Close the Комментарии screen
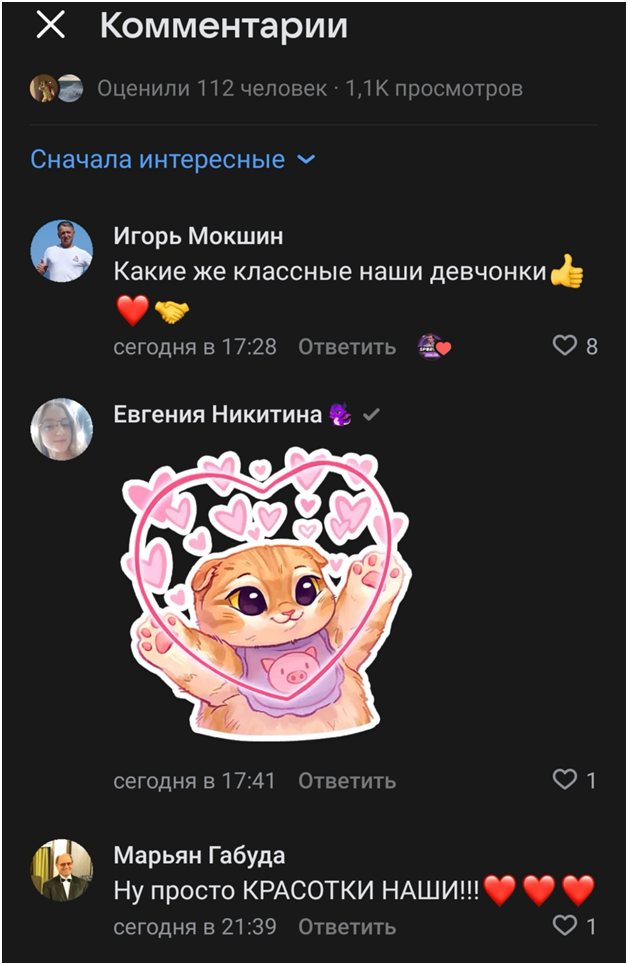Viewport: 628px width, 965px height. pos(50,27)
